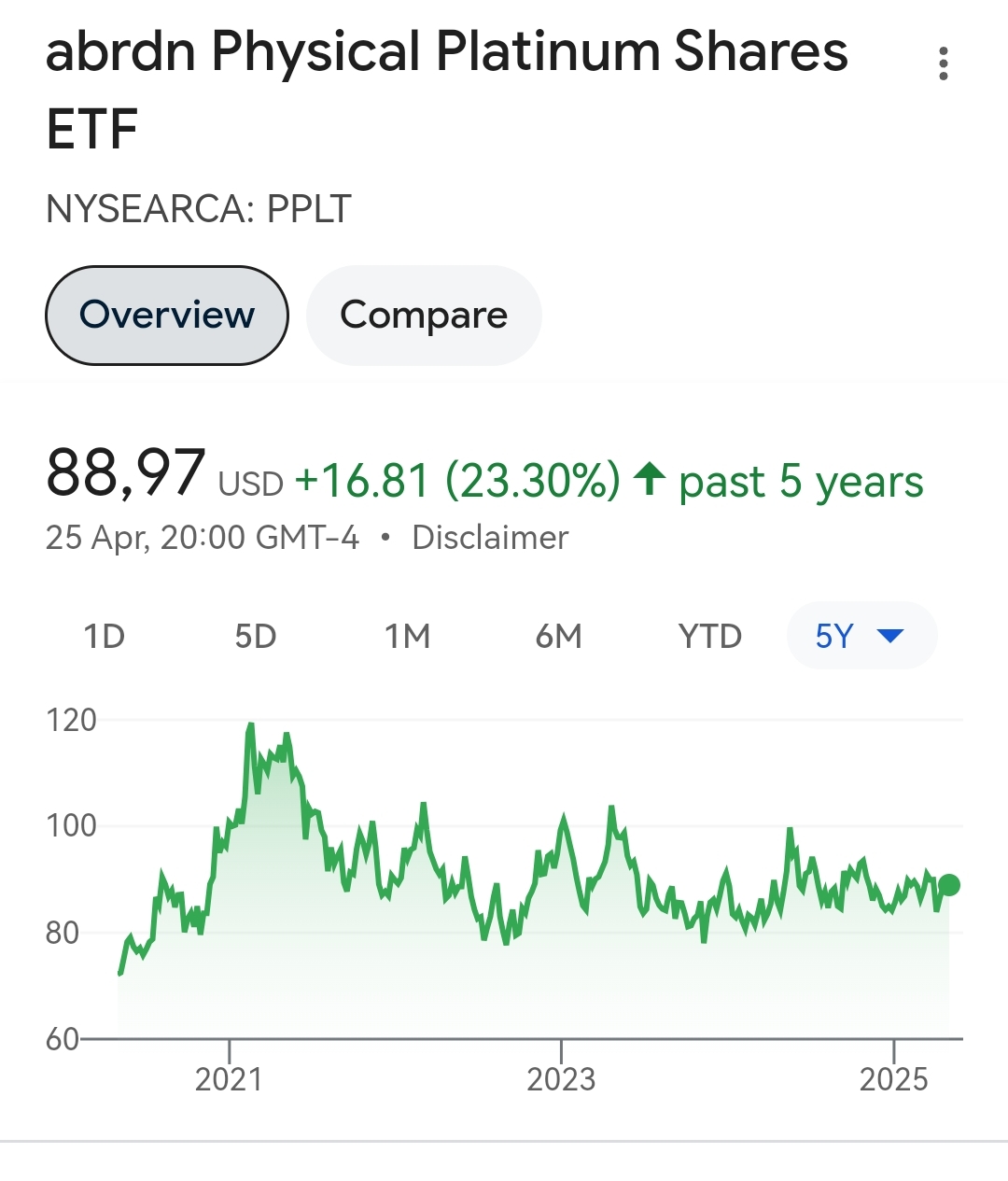Select the 1M time range
The height and width of the screenshot is (1181, 1008).
click(407, 637)
